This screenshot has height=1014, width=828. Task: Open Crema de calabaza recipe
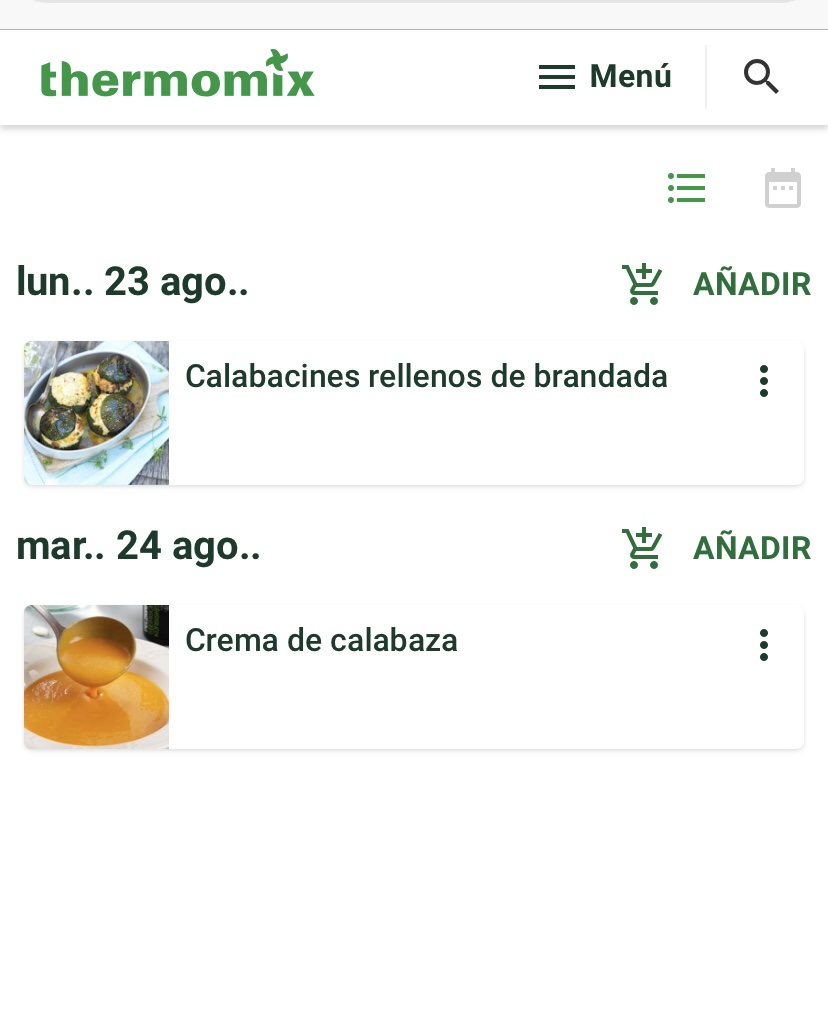tap(321, 641)
